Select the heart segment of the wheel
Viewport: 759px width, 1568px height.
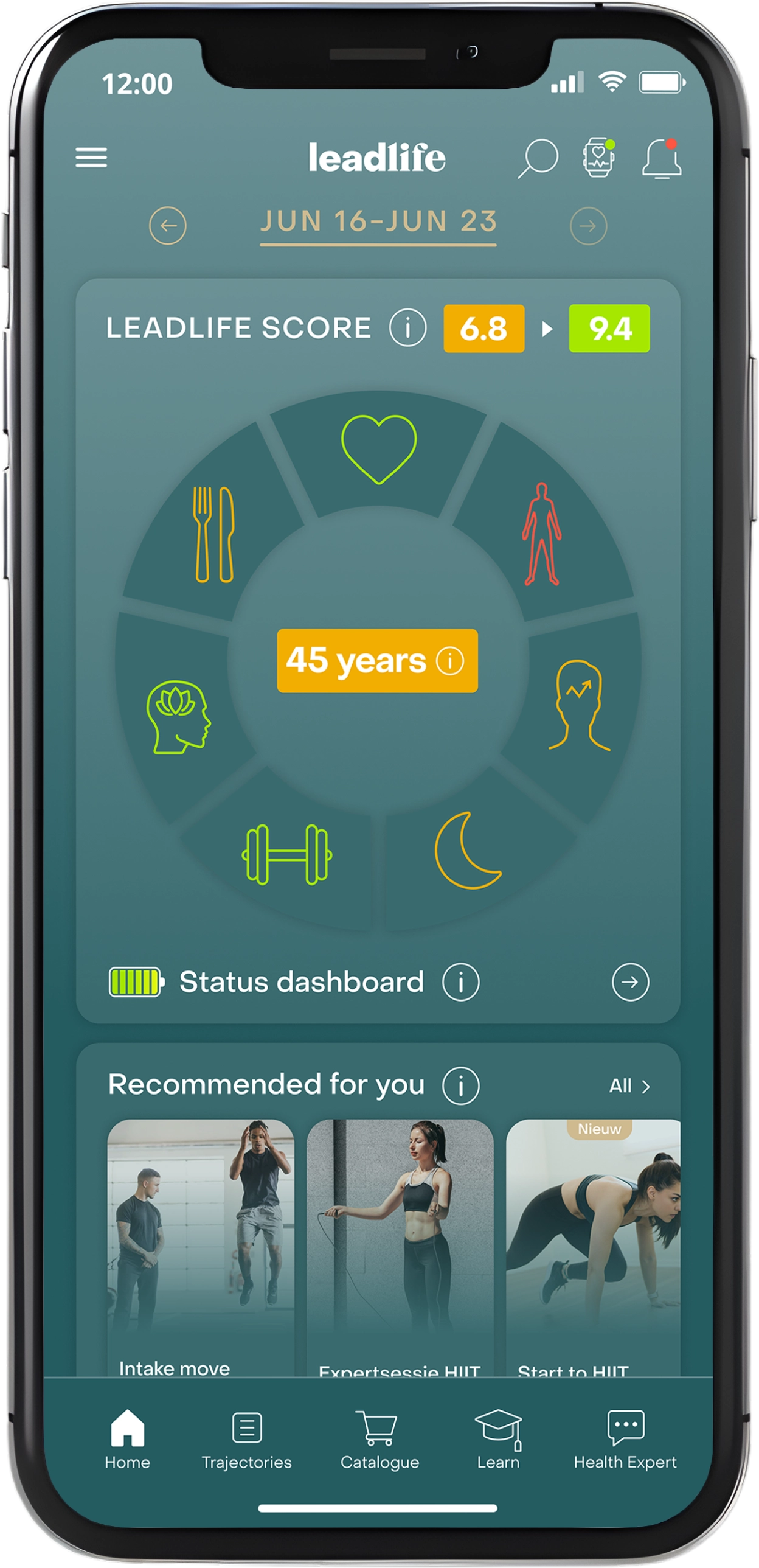point(379,450)
